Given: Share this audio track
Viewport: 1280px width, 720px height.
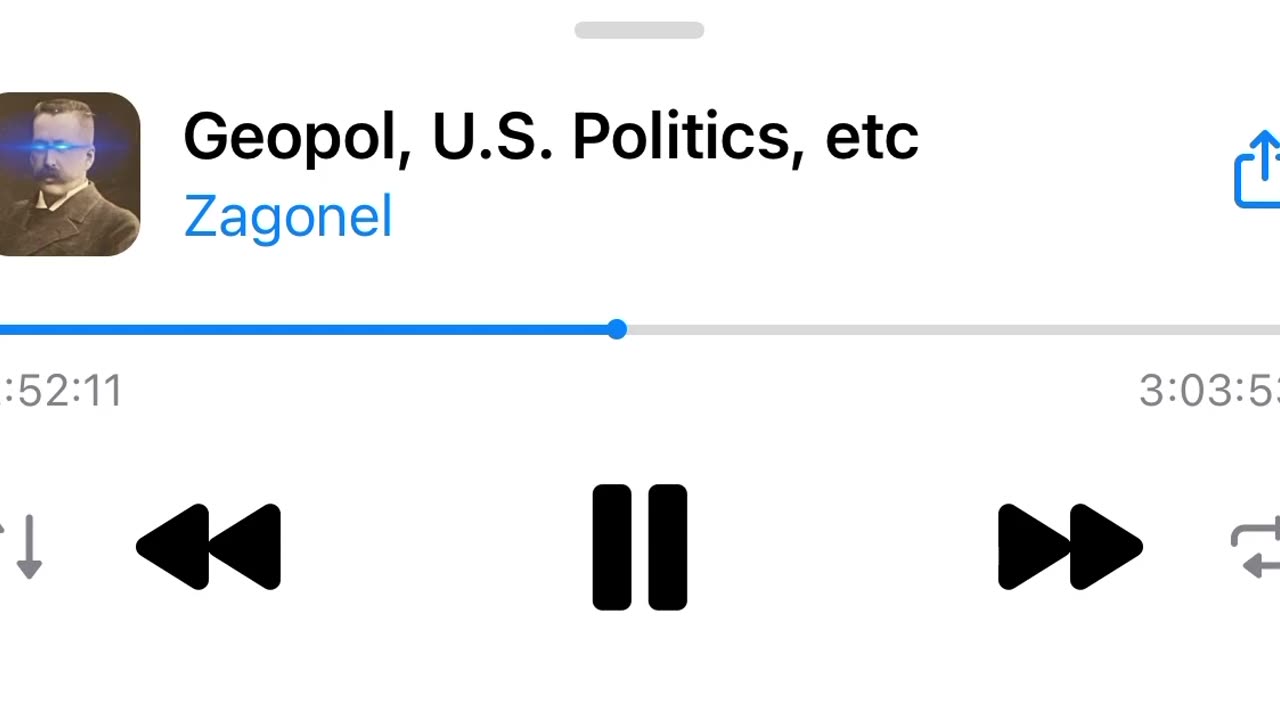Looking at the screenshot, I should (x=1258, y=170).
